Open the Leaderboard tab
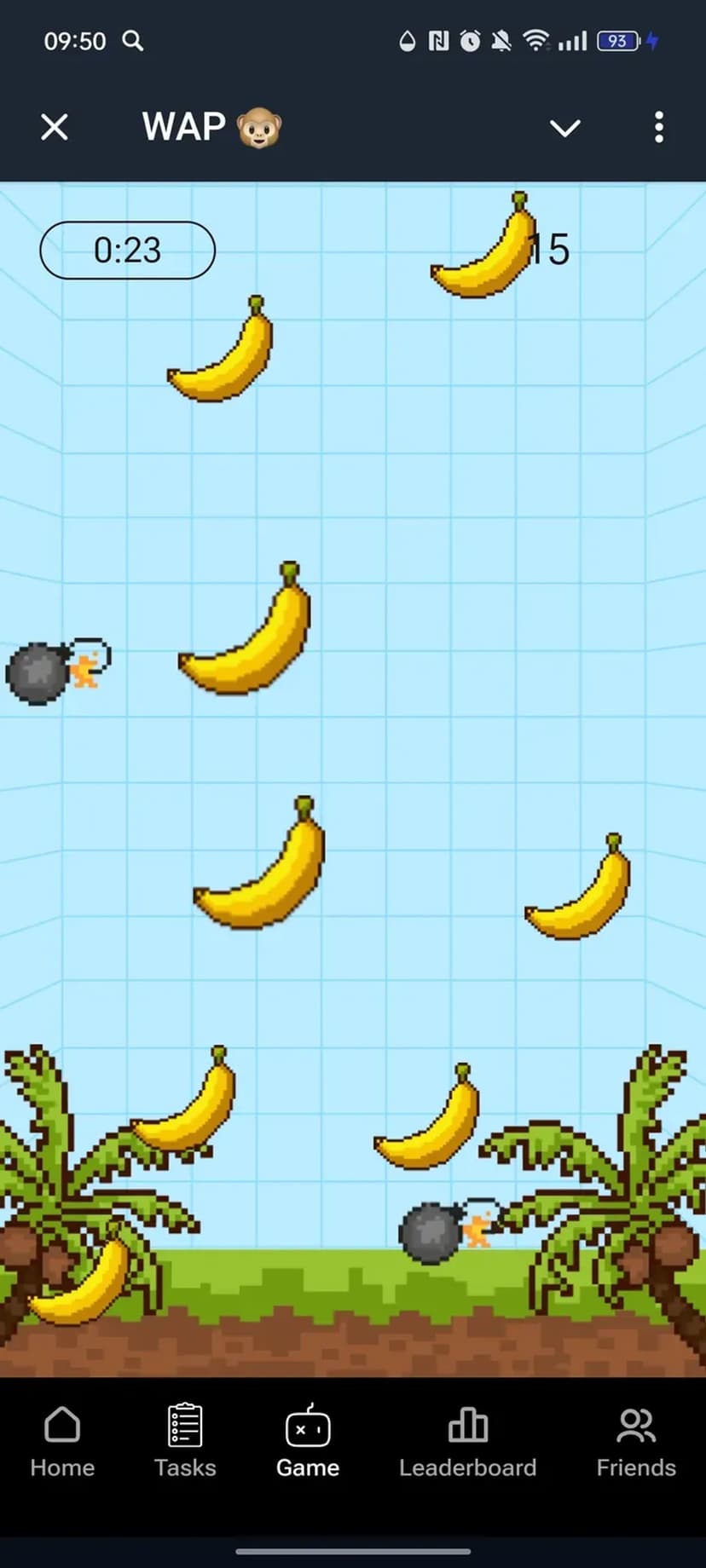This screenshot has width=706, height=1568. point(467,1442)
